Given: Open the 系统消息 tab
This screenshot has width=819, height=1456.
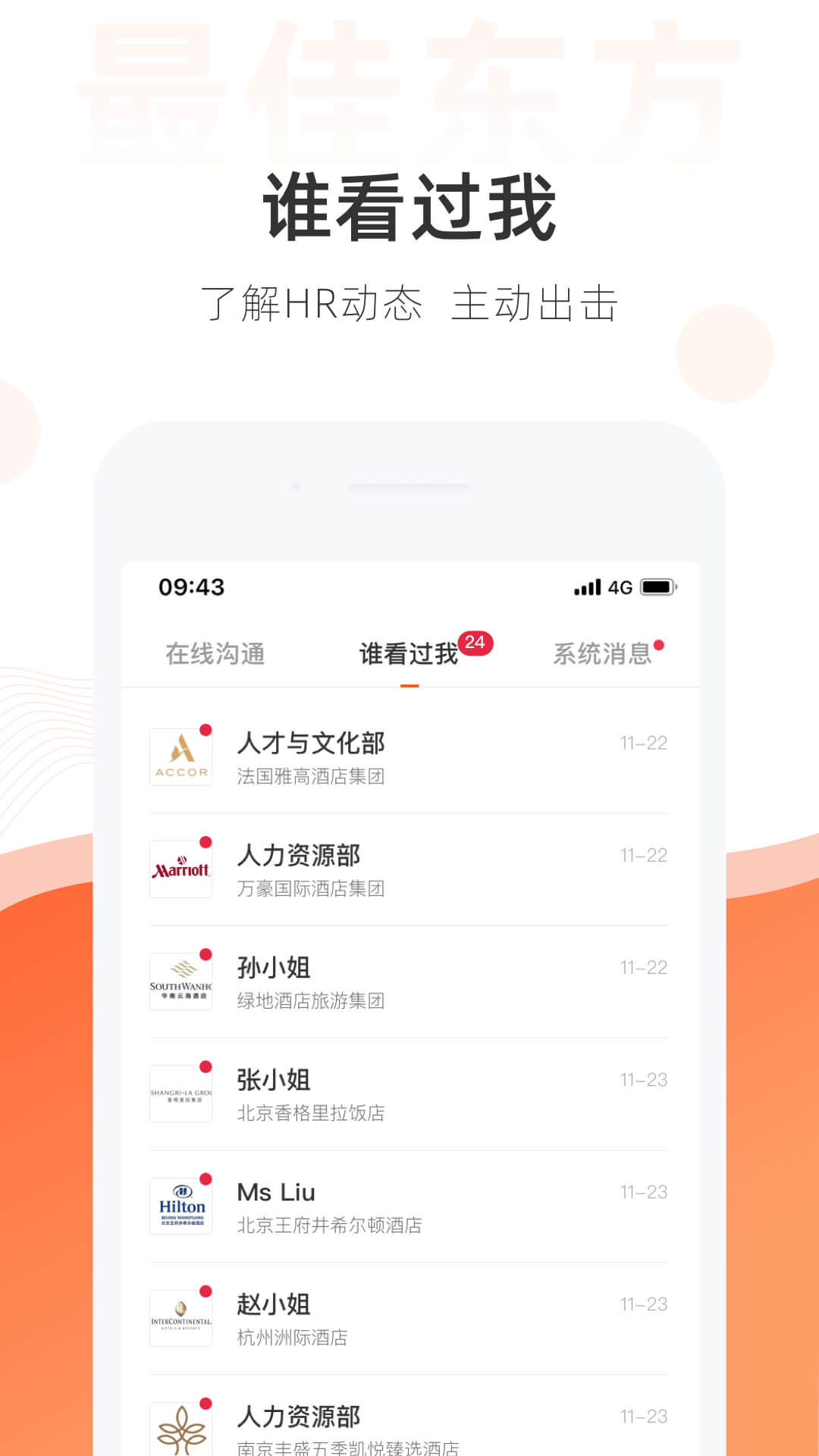Looking at the screenshot, I should click(603, 653).
